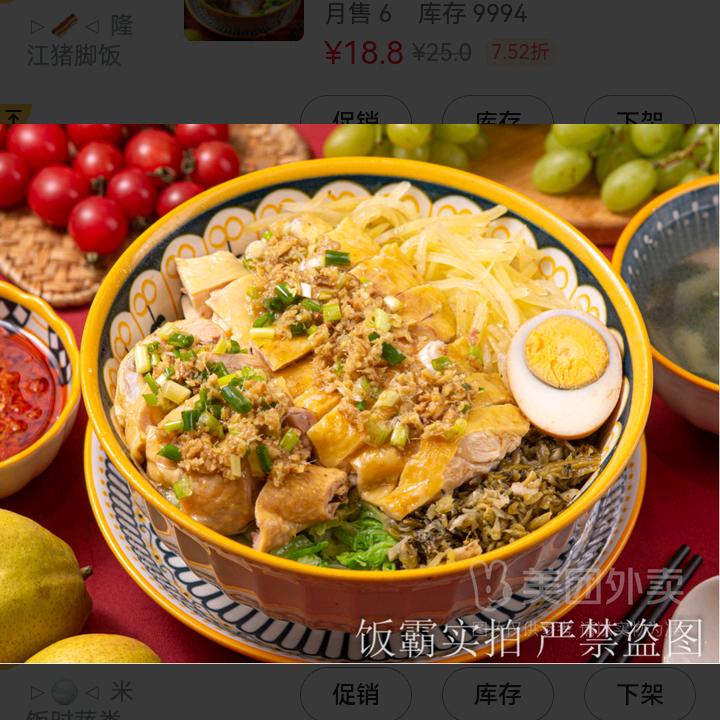Viewport: 720px width, 720px height.
Task: Tap 库存 for the item below the large photo
Action: (497, 694)
